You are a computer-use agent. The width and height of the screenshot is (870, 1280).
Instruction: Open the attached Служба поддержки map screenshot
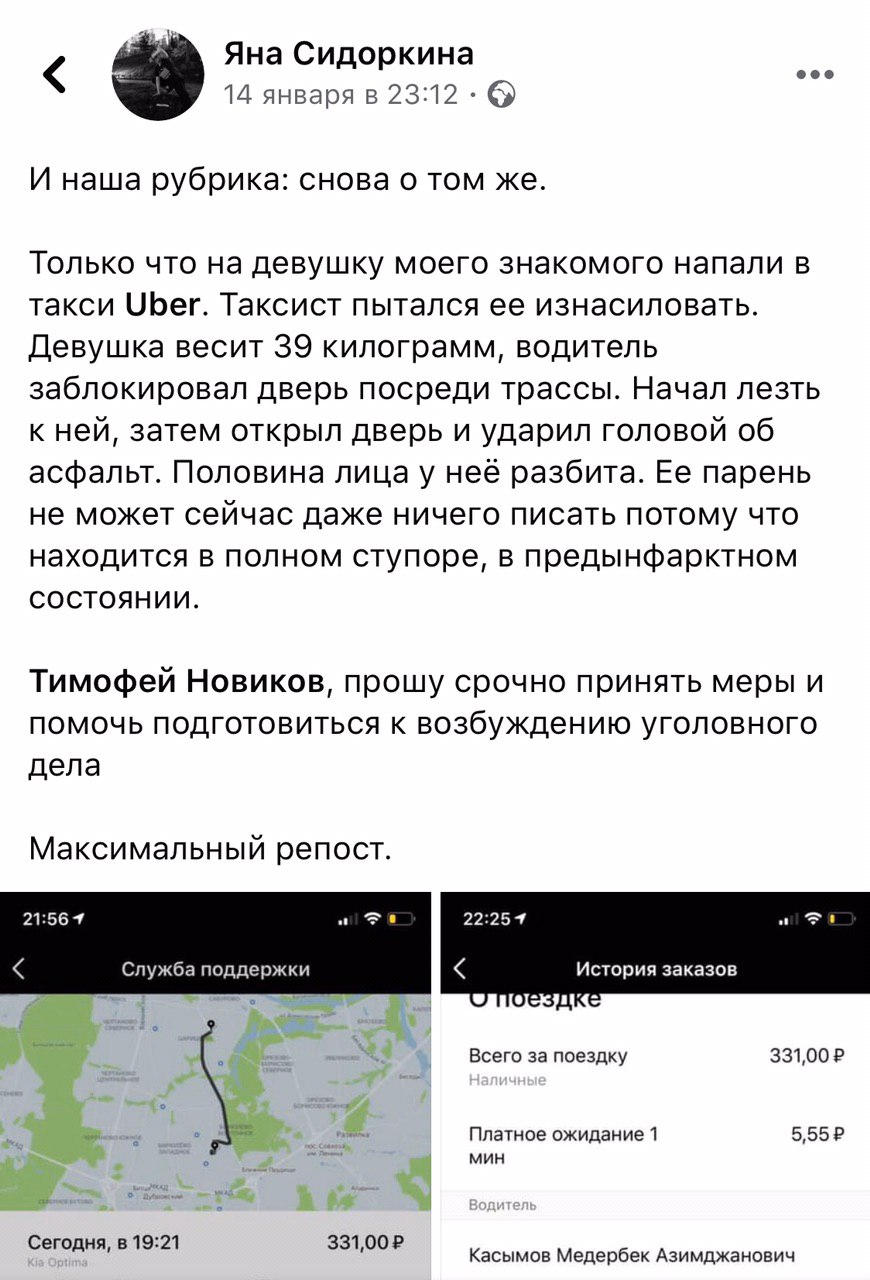click(x=215, y=1085)
